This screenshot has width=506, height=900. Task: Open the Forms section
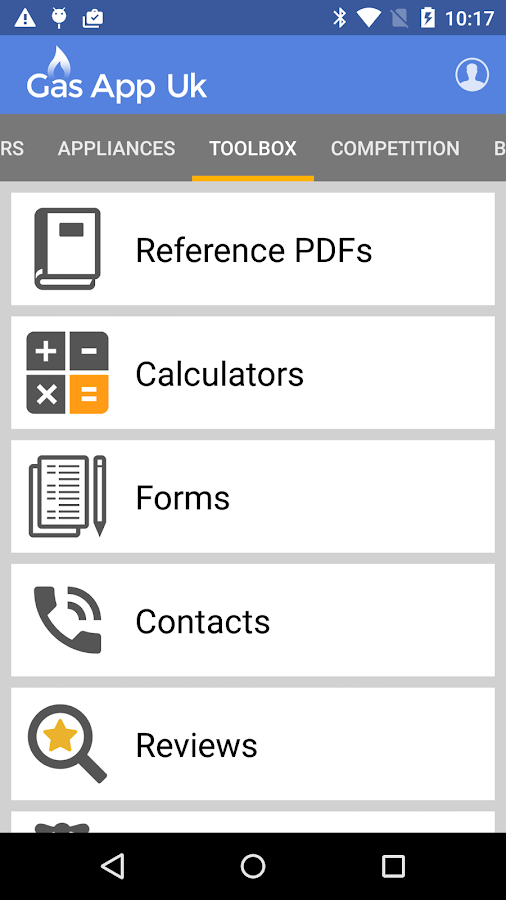click(253, 496)
